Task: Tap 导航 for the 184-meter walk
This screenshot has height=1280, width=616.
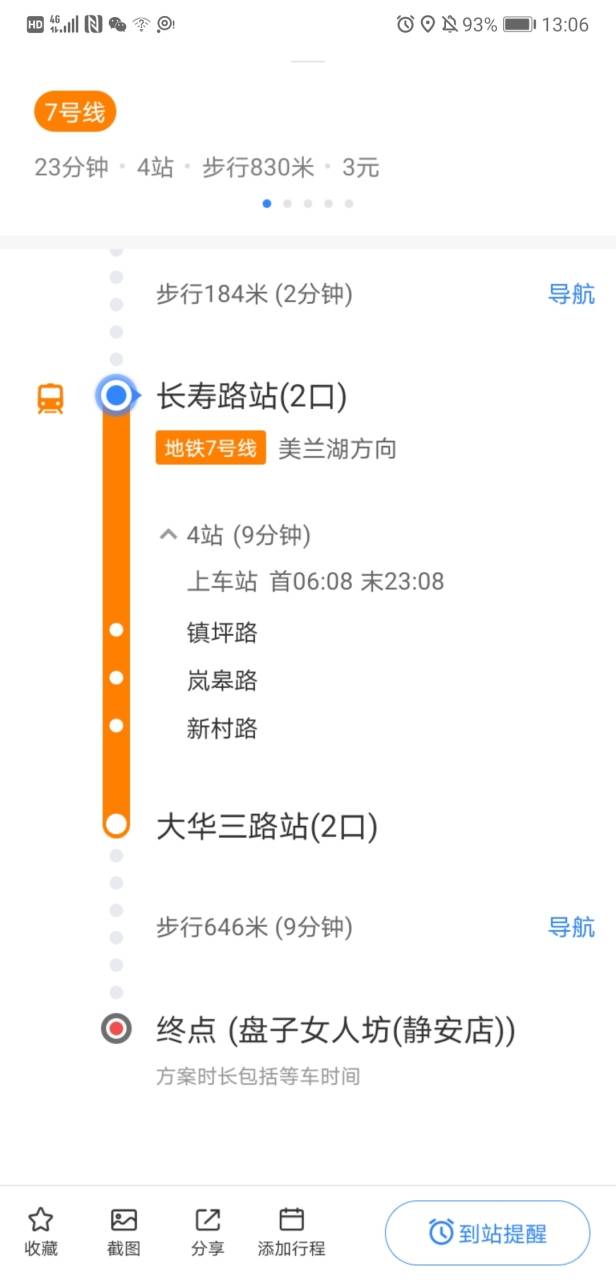Action: 571,294
